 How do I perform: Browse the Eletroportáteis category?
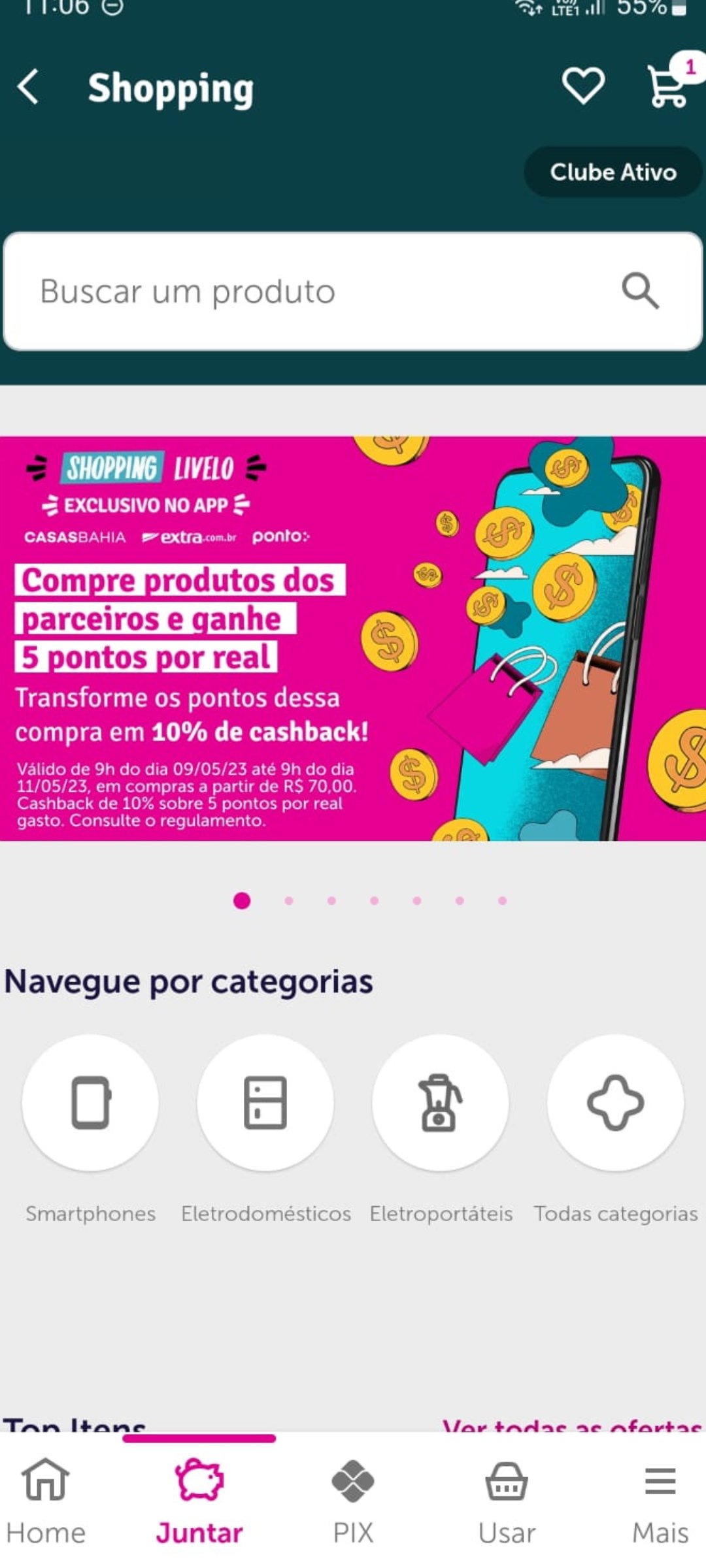440,1102
